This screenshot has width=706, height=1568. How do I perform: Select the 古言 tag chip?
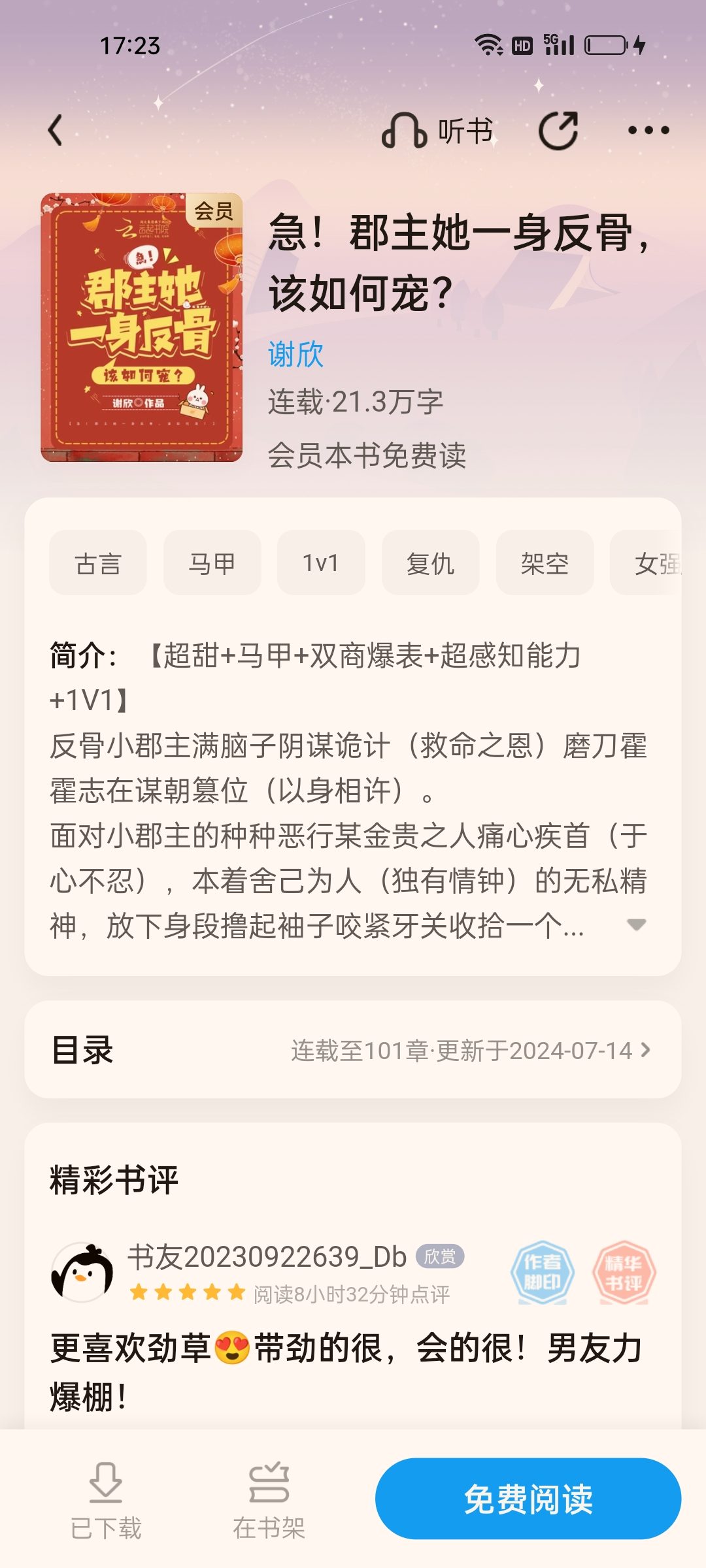[98, 563]
